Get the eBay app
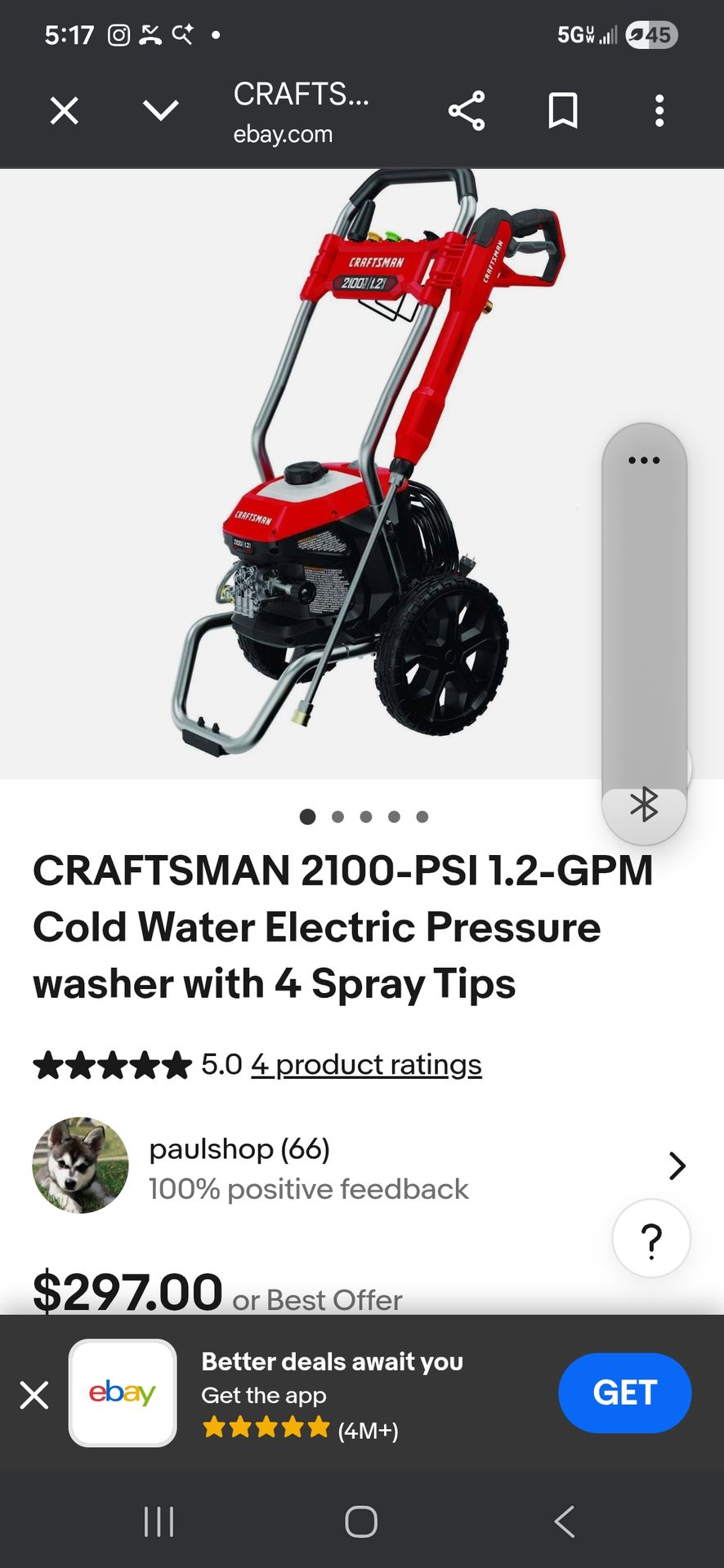The width and height of the screenshot is (724, 1568). tap(625, 1393)
